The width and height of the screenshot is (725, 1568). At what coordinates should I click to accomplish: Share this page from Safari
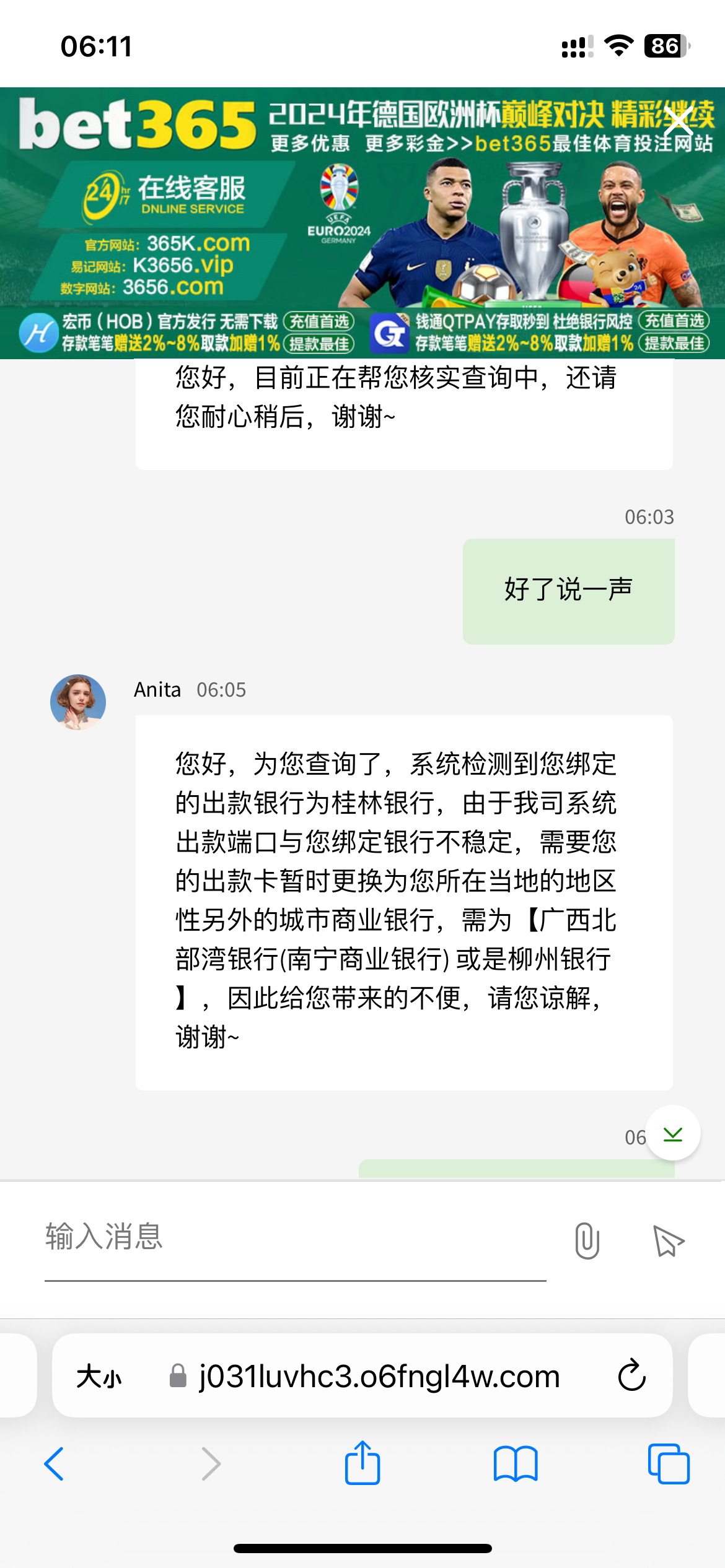click(x=362, y=1463)
